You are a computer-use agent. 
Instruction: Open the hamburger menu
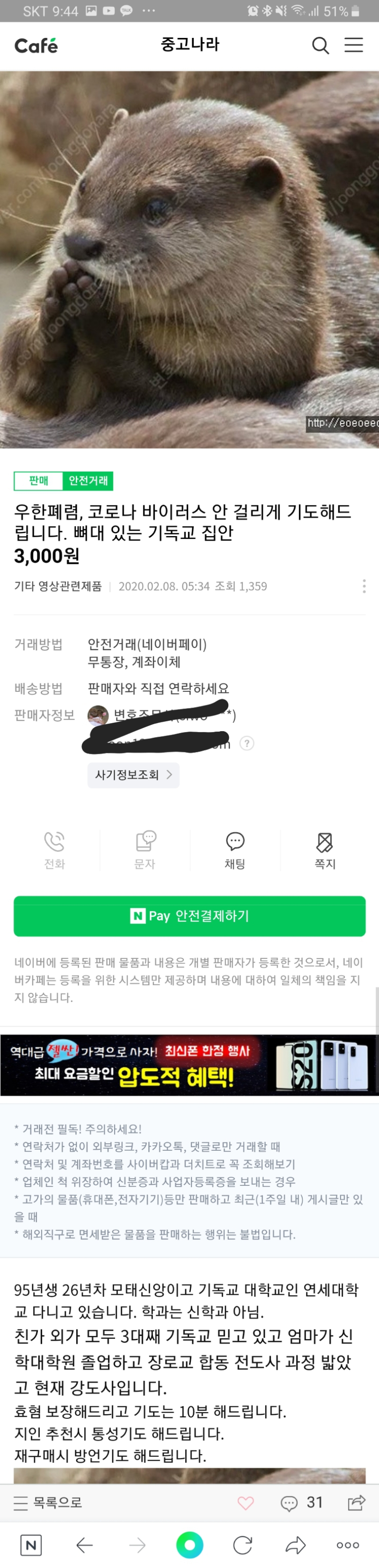(354, 45)
